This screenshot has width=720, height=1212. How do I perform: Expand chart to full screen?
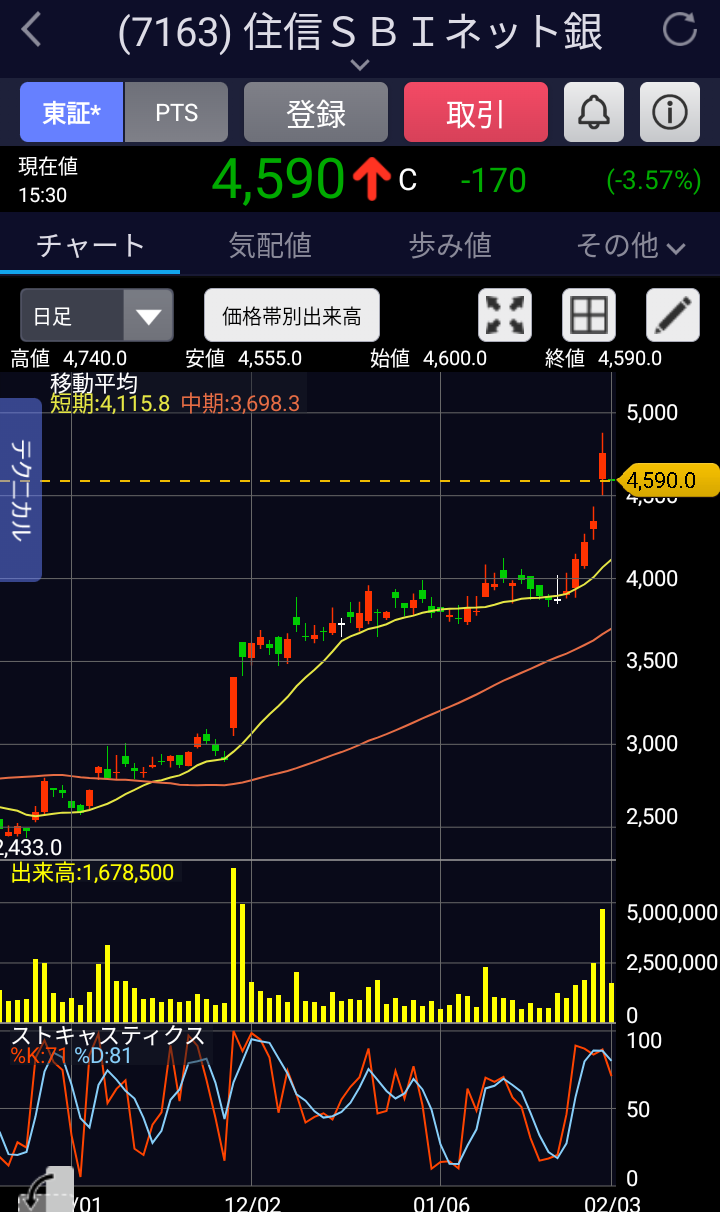pyautogui.click(x=505, y=316)
